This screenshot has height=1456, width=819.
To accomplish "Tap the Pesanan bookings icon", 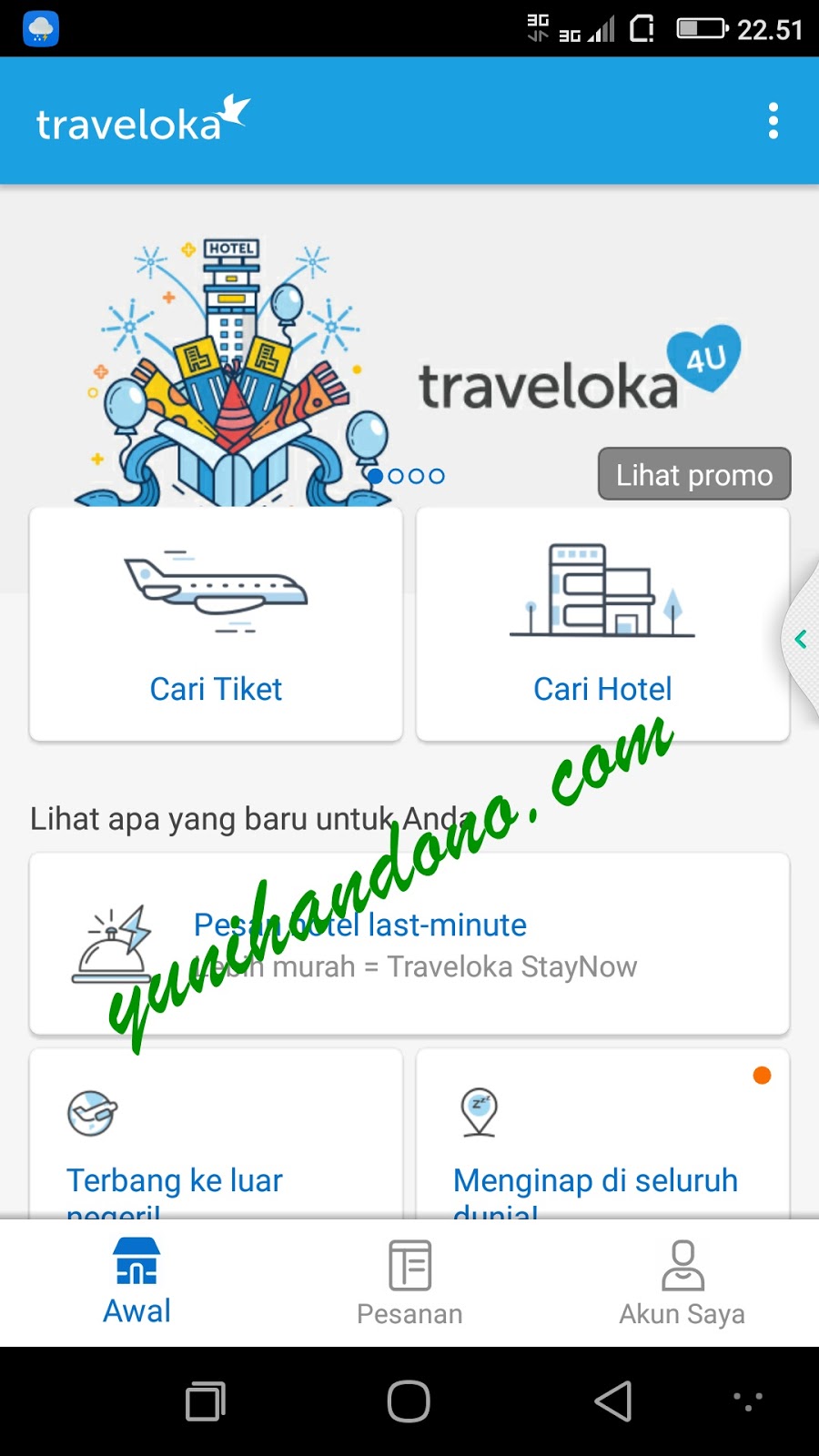I will point(409,1263).
